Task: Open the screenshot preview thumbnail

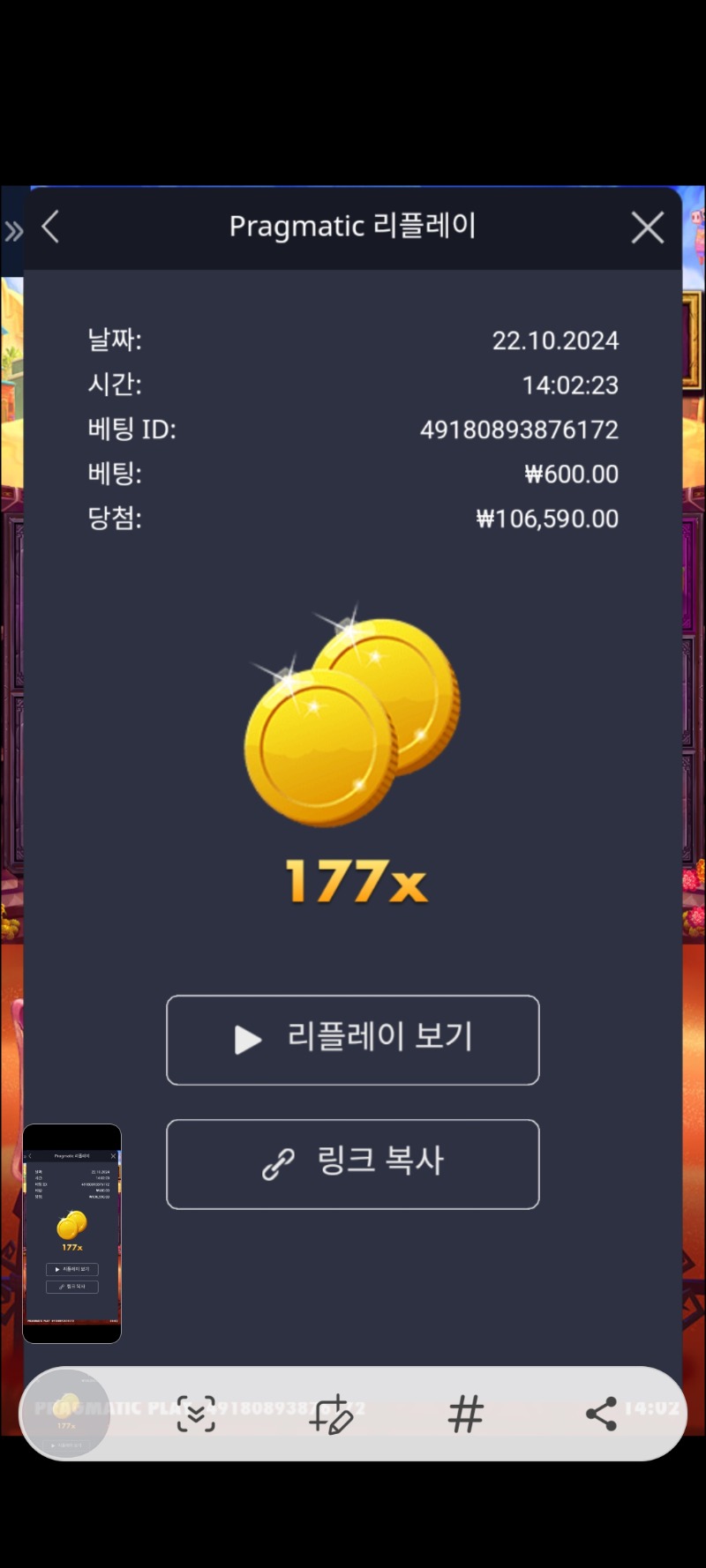Action: 71,1233
